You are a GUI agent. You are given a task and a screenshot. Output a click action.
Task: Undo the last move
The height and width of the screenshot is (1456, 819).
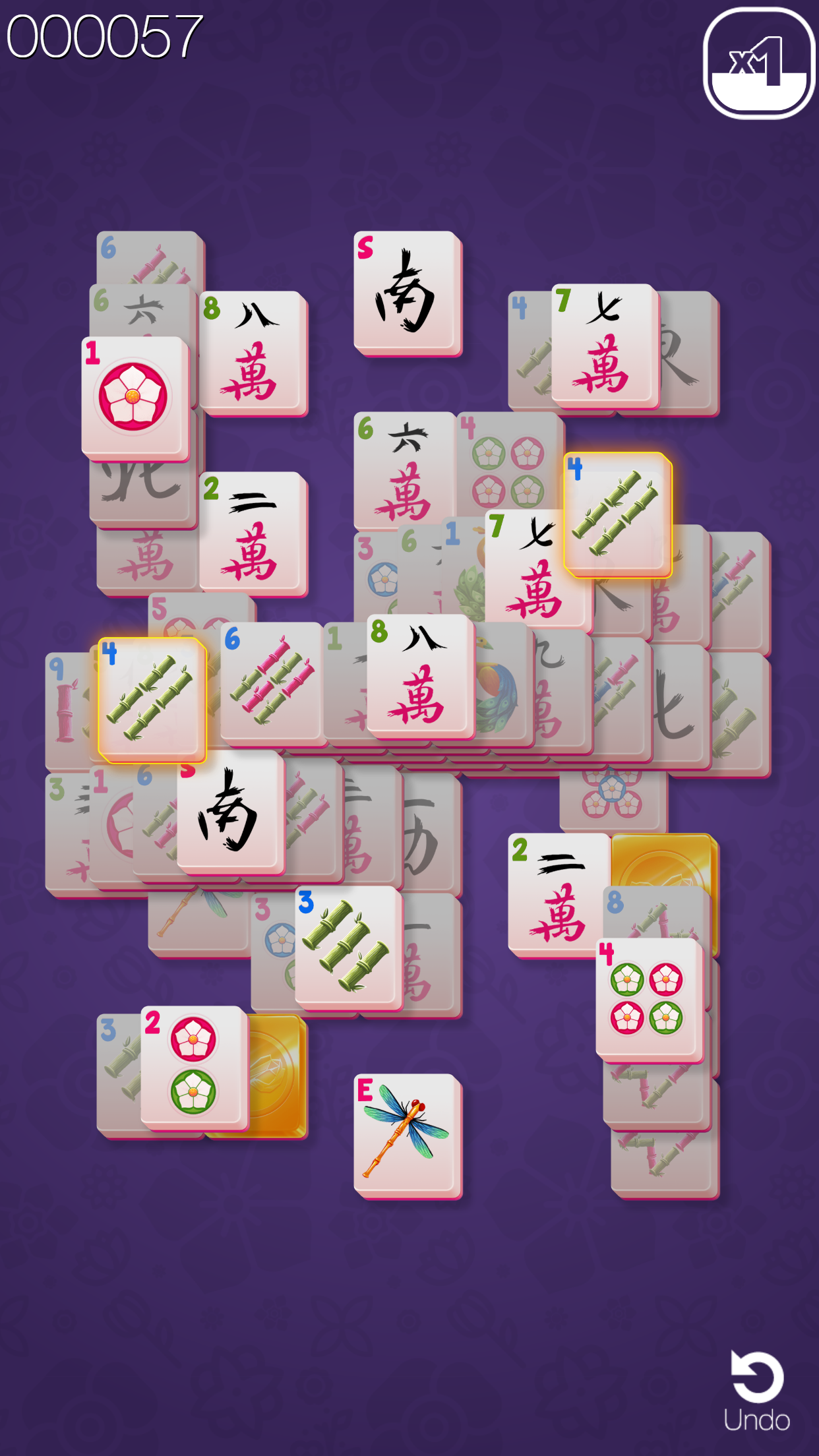(756, 1391)
